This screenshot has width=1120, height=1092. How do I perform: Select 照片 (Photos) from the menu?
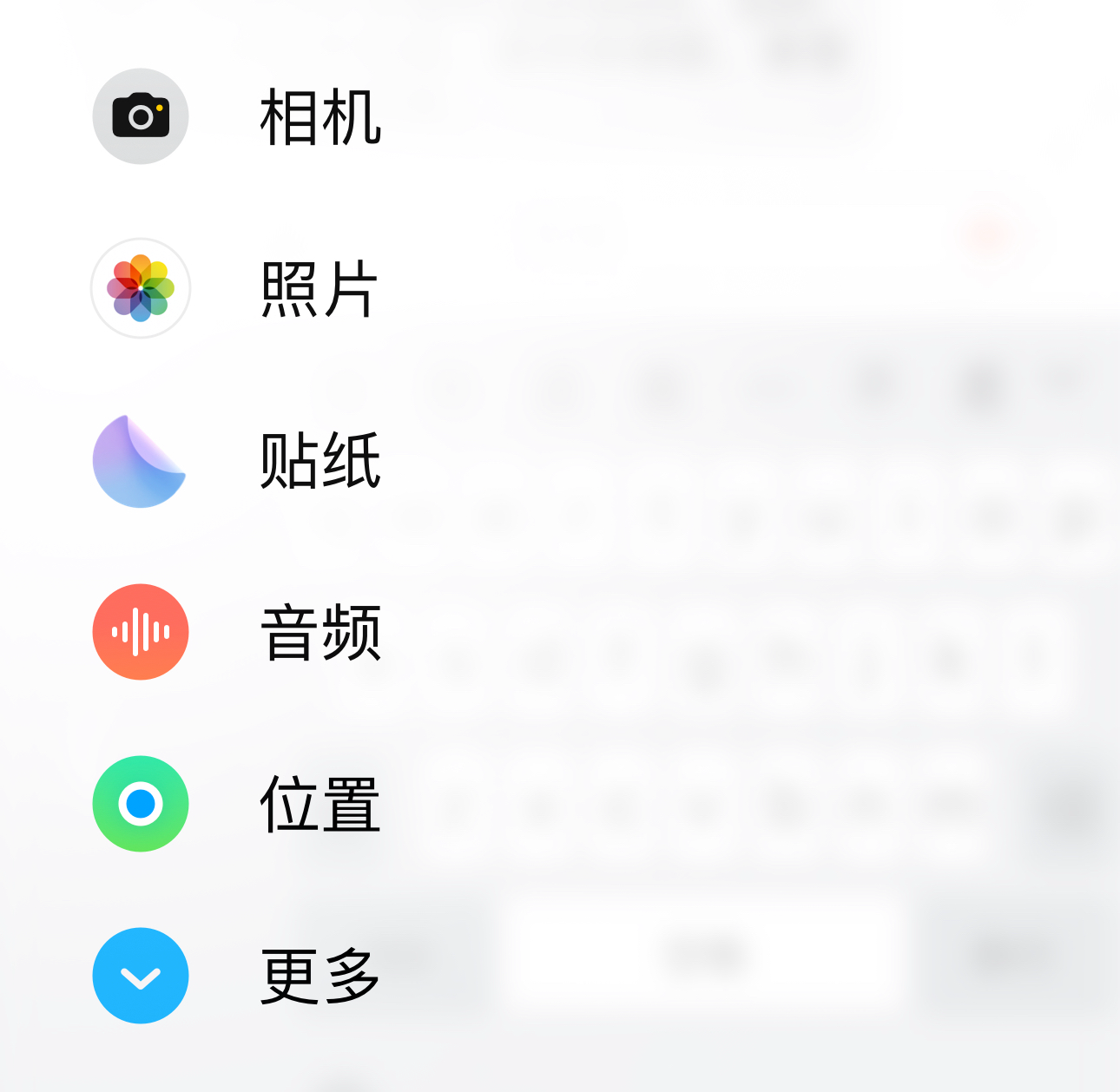click(141, 288)
